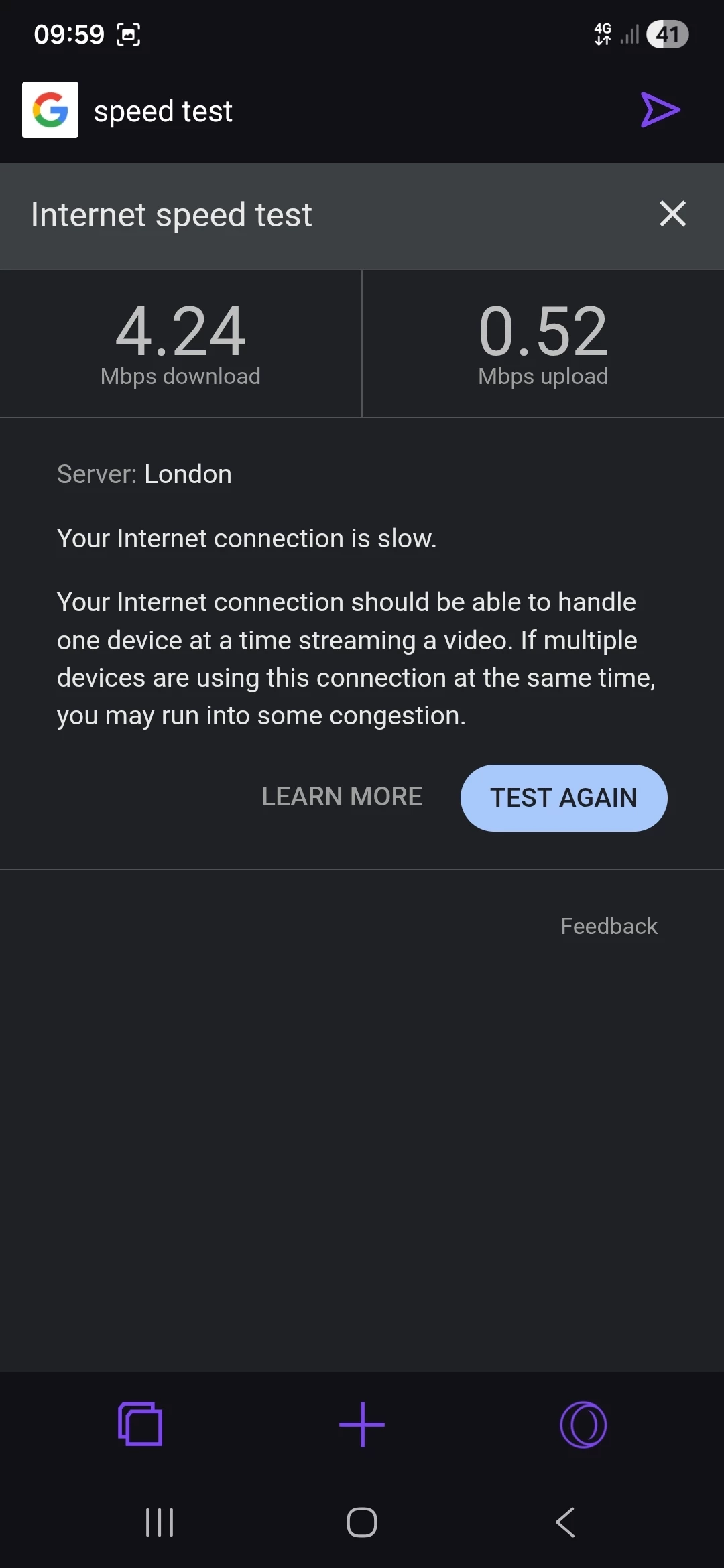Go back using system navigation

(565, 1522)
